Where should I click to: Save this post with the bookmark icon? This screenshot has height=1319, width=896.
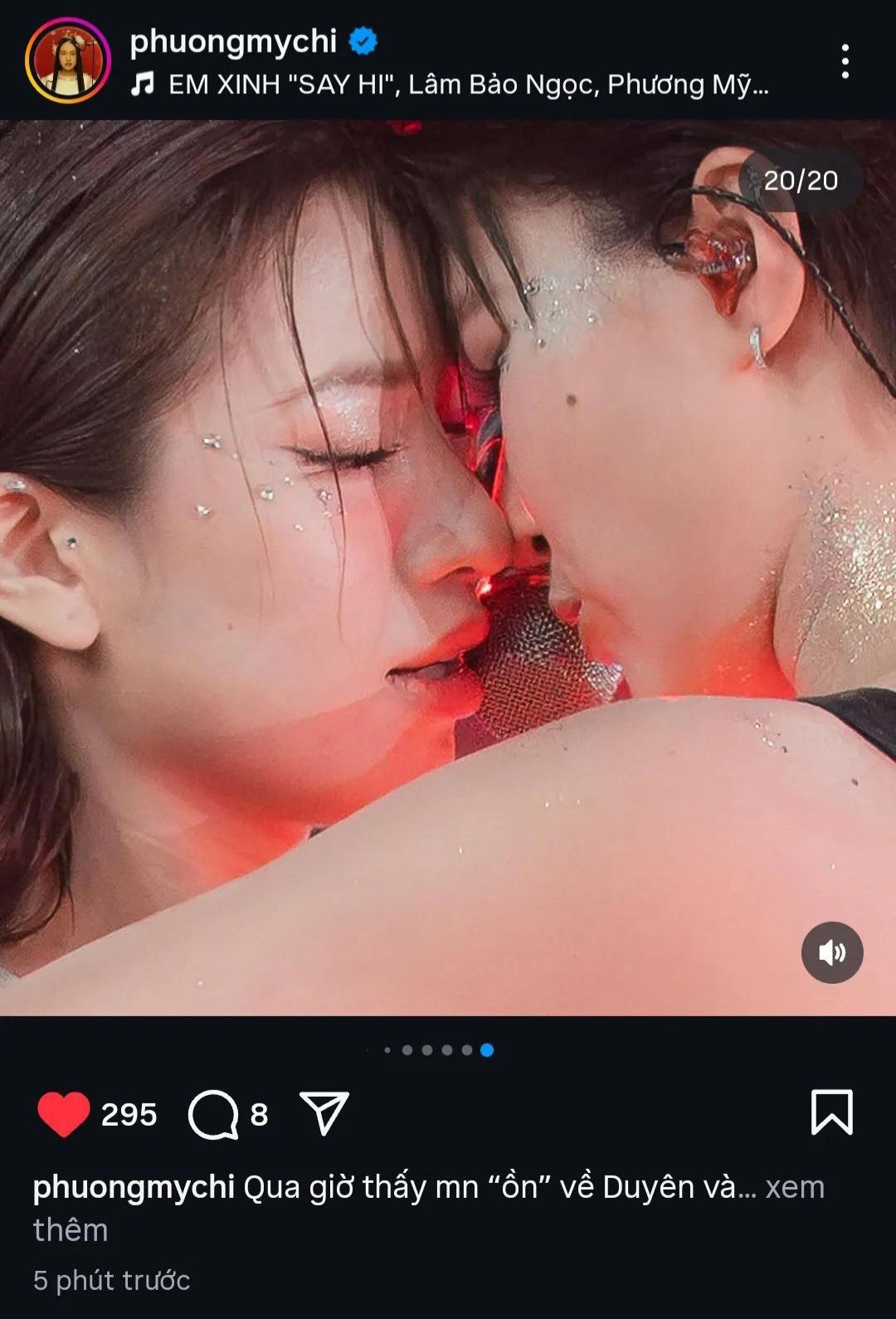[831, 1112]
